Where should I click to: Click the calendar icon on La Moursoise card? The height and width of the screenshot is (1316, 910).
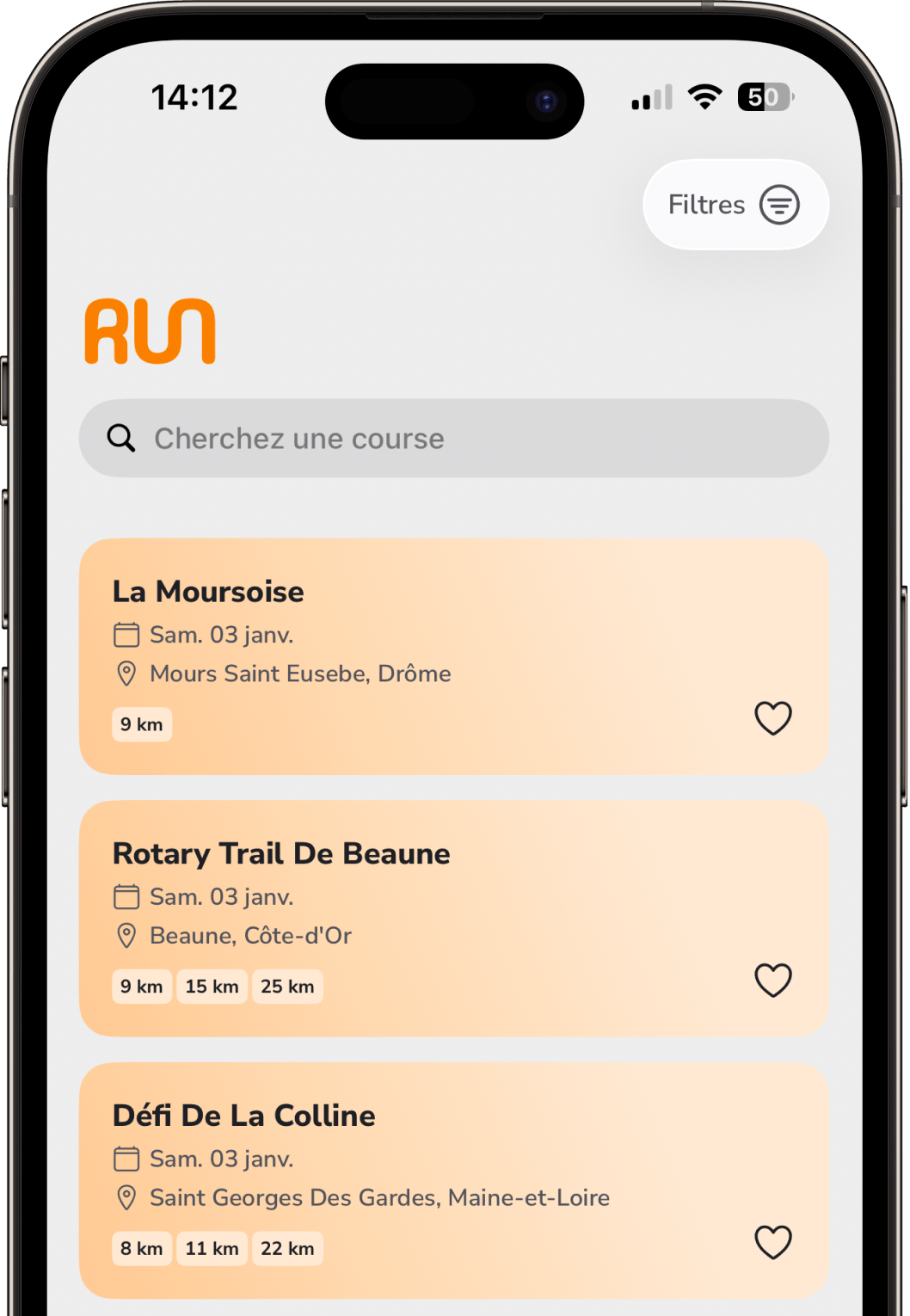pos(126,635)
